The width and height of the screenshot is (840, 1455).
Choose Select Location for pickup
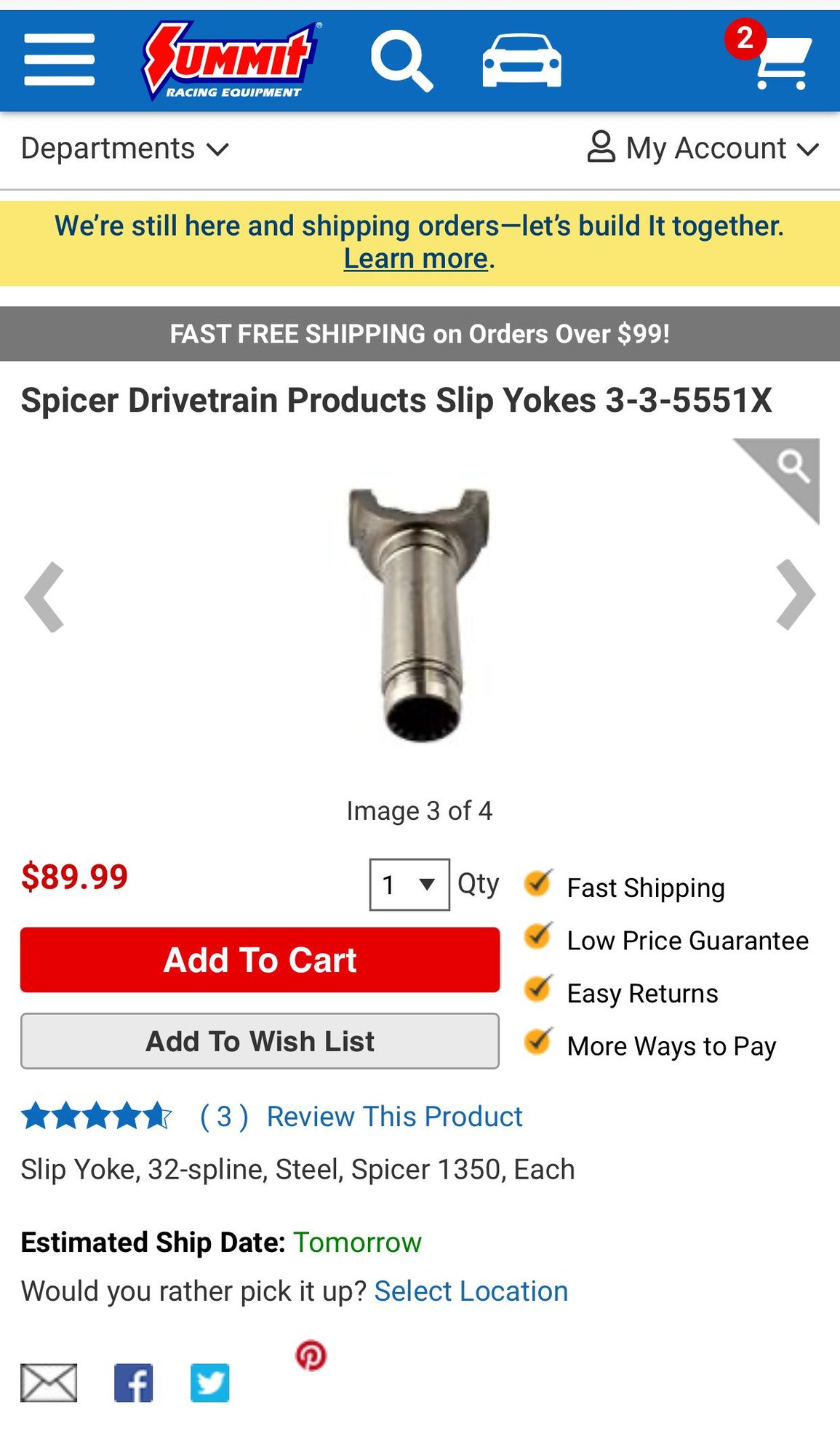coord(471,1291)
